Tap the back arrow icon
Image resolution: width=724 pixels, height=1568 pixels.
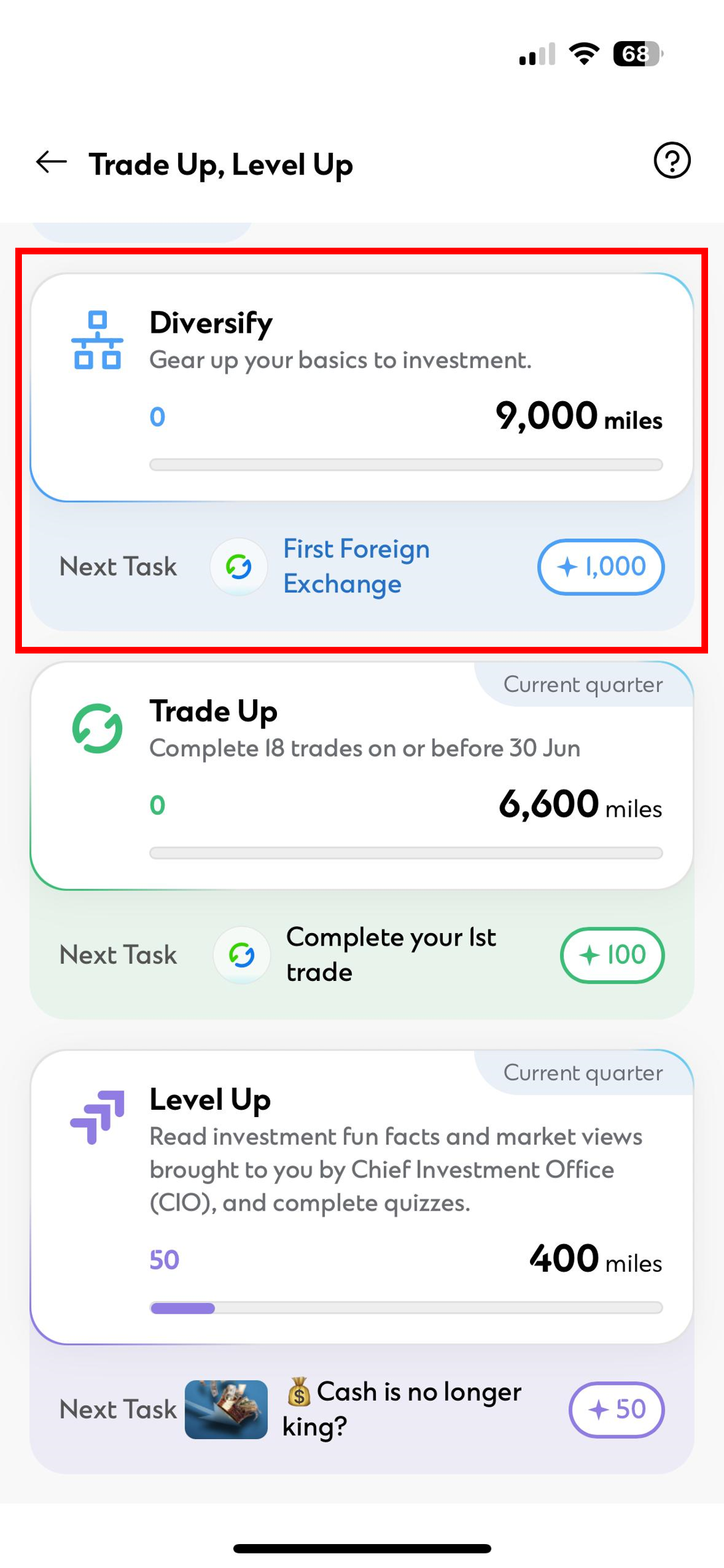(50, 163)
